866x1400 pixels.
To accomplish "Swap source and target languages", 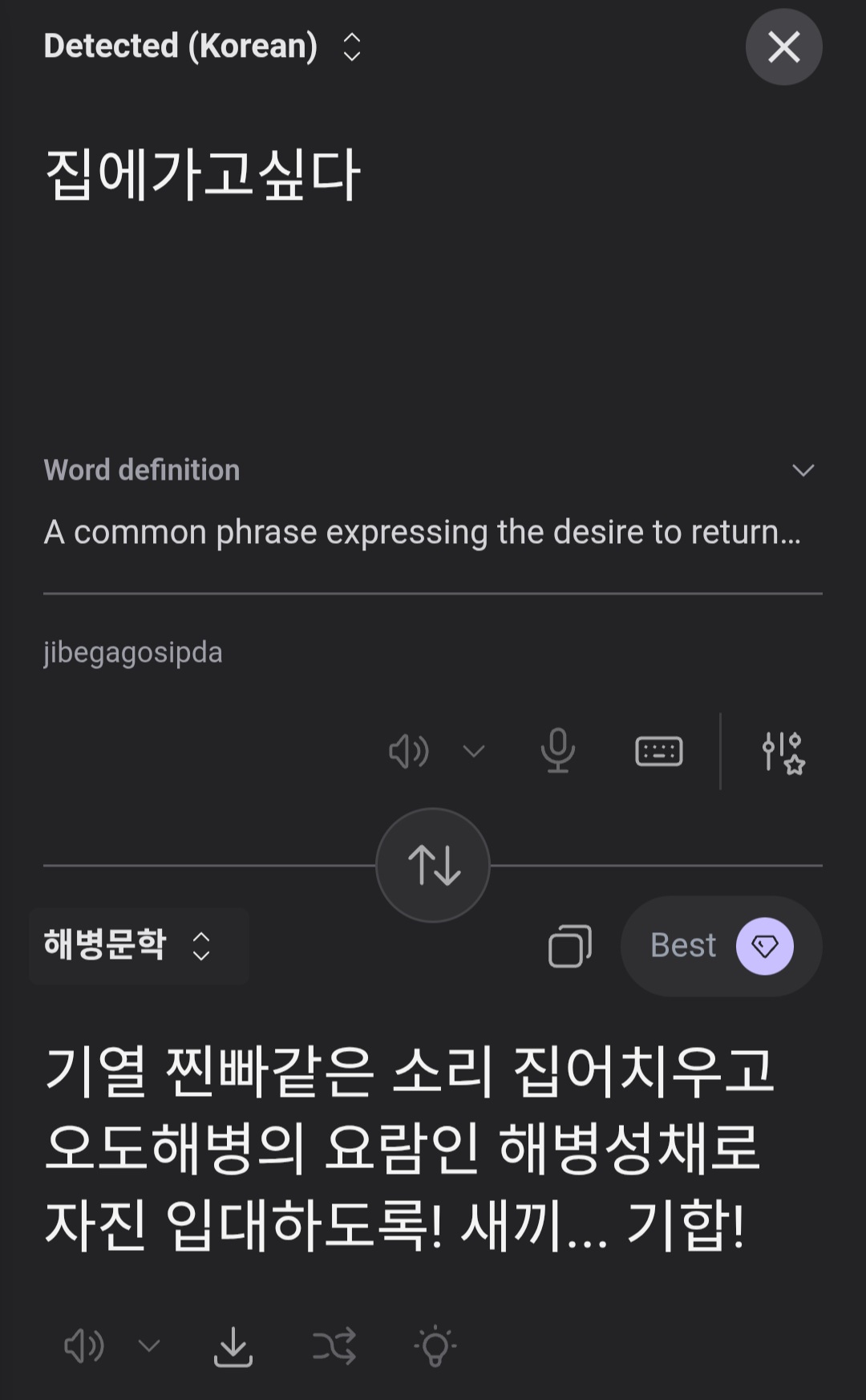I will pyautogui.click(x=433, y=865).
